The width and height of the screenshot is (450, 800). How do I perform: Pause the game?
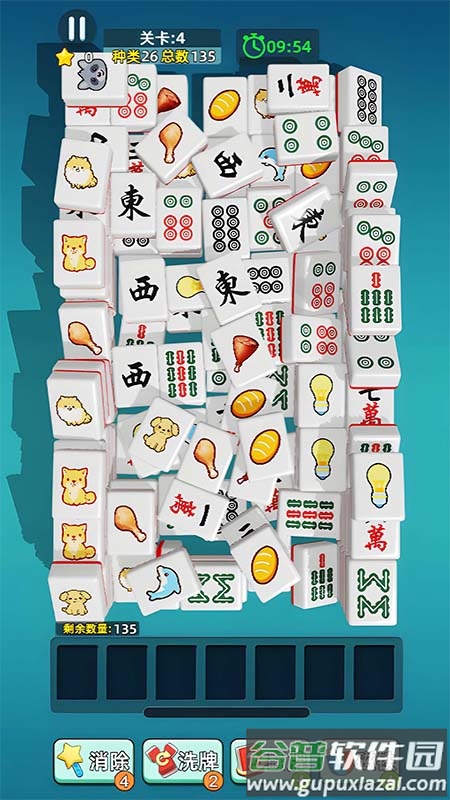(77, 28)
